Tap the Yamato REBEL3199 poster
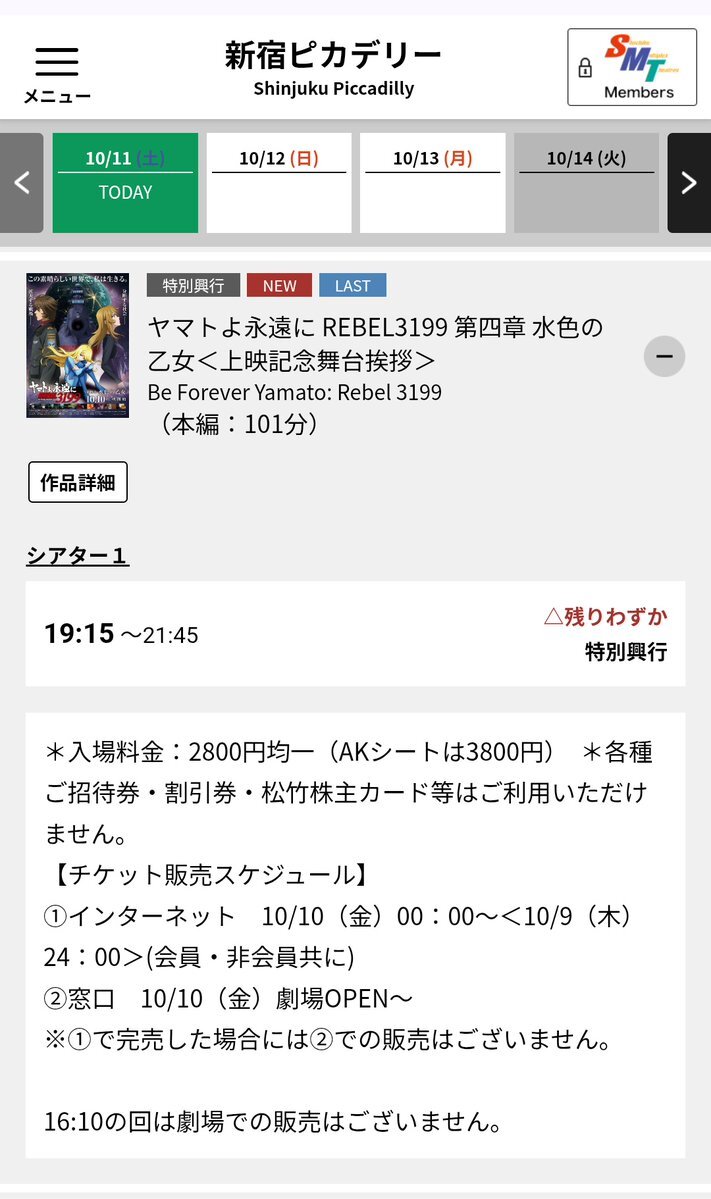 coord(78,345)
